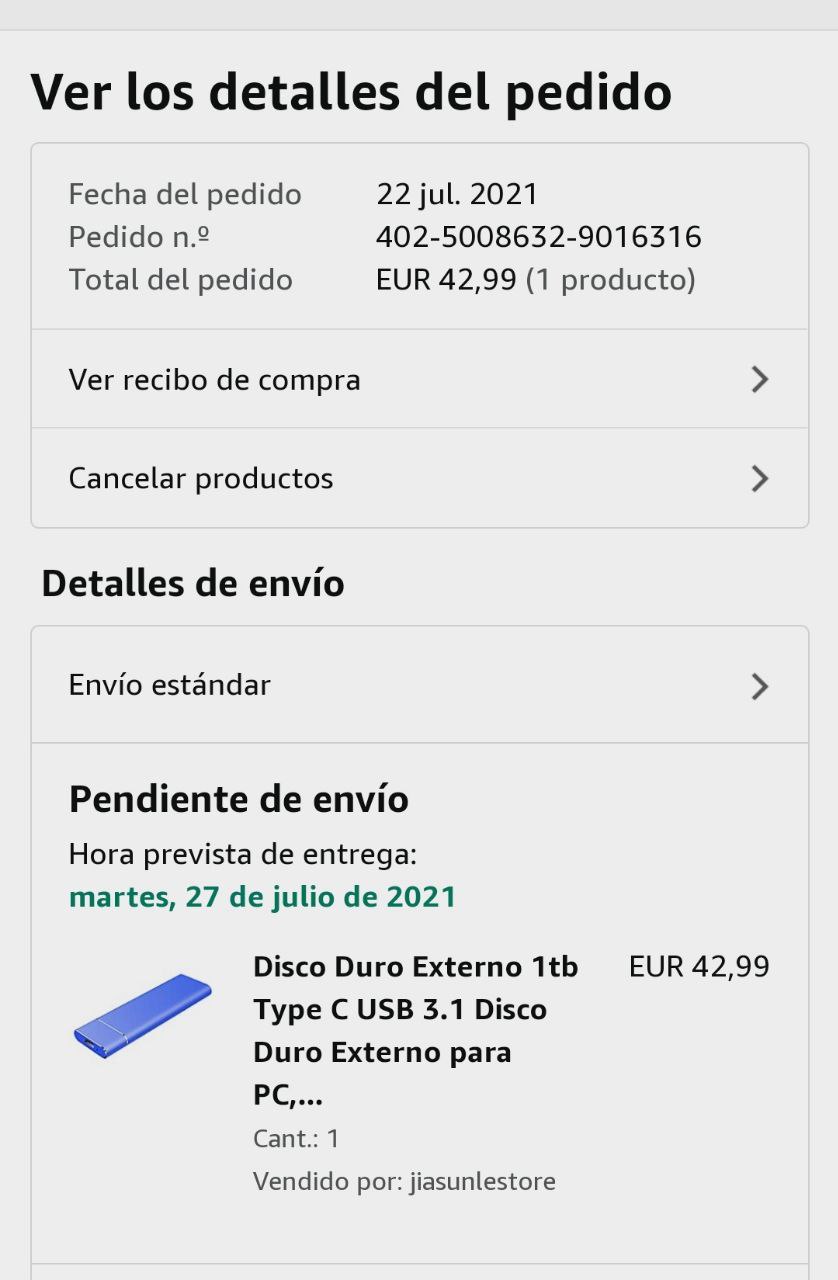Select Cancelar productos
The image size is (838, 1280).
point(418,478)
